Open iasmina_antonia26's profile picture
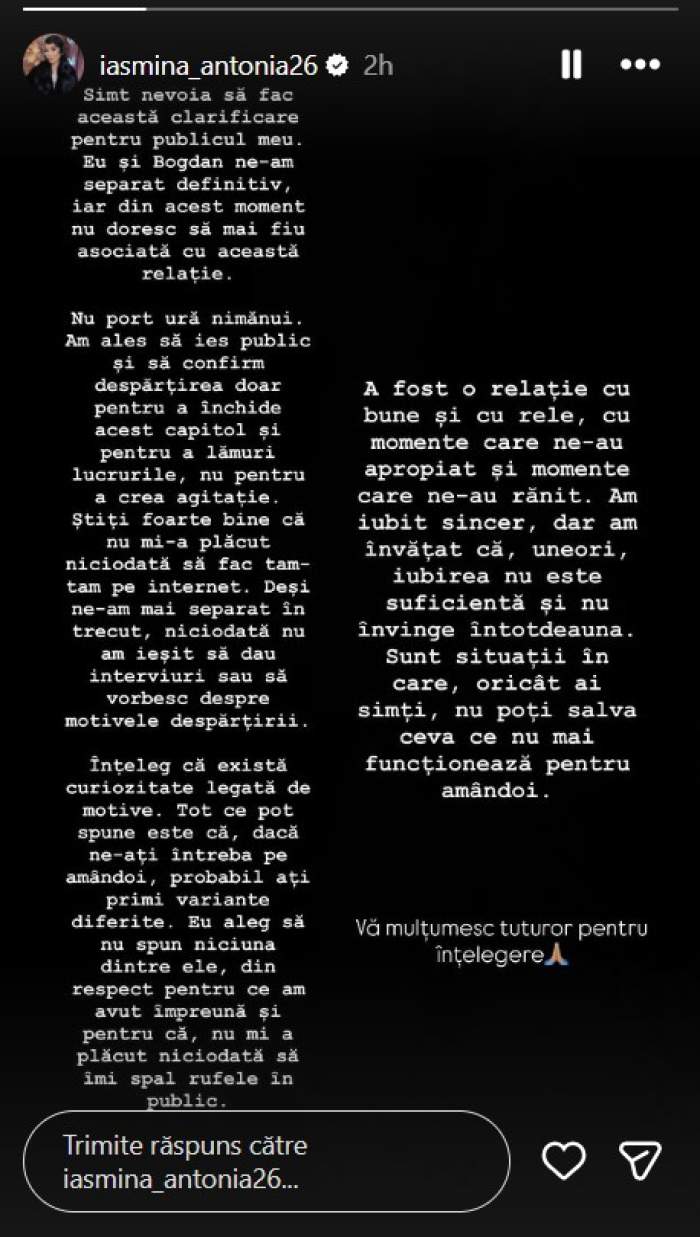This screenshot has width=700, height=1237. (52, 64)
